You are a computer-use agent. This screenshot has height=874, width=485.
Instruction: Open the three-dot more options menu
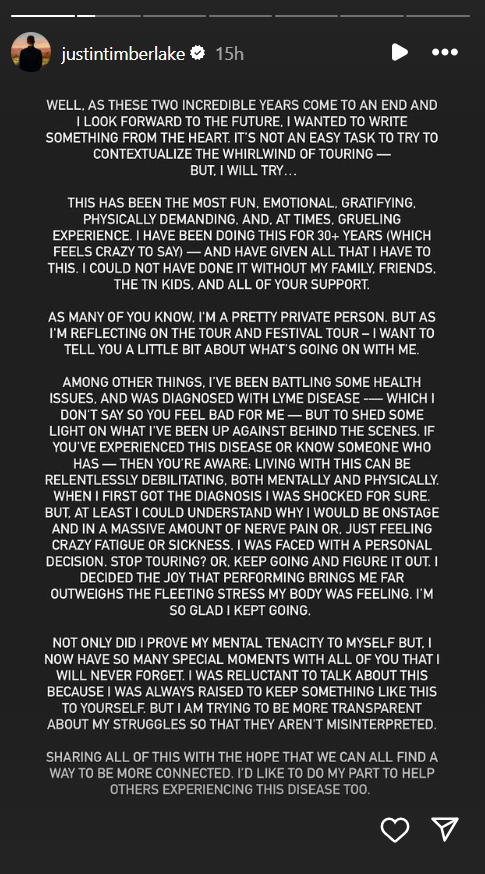coord(445,52)
